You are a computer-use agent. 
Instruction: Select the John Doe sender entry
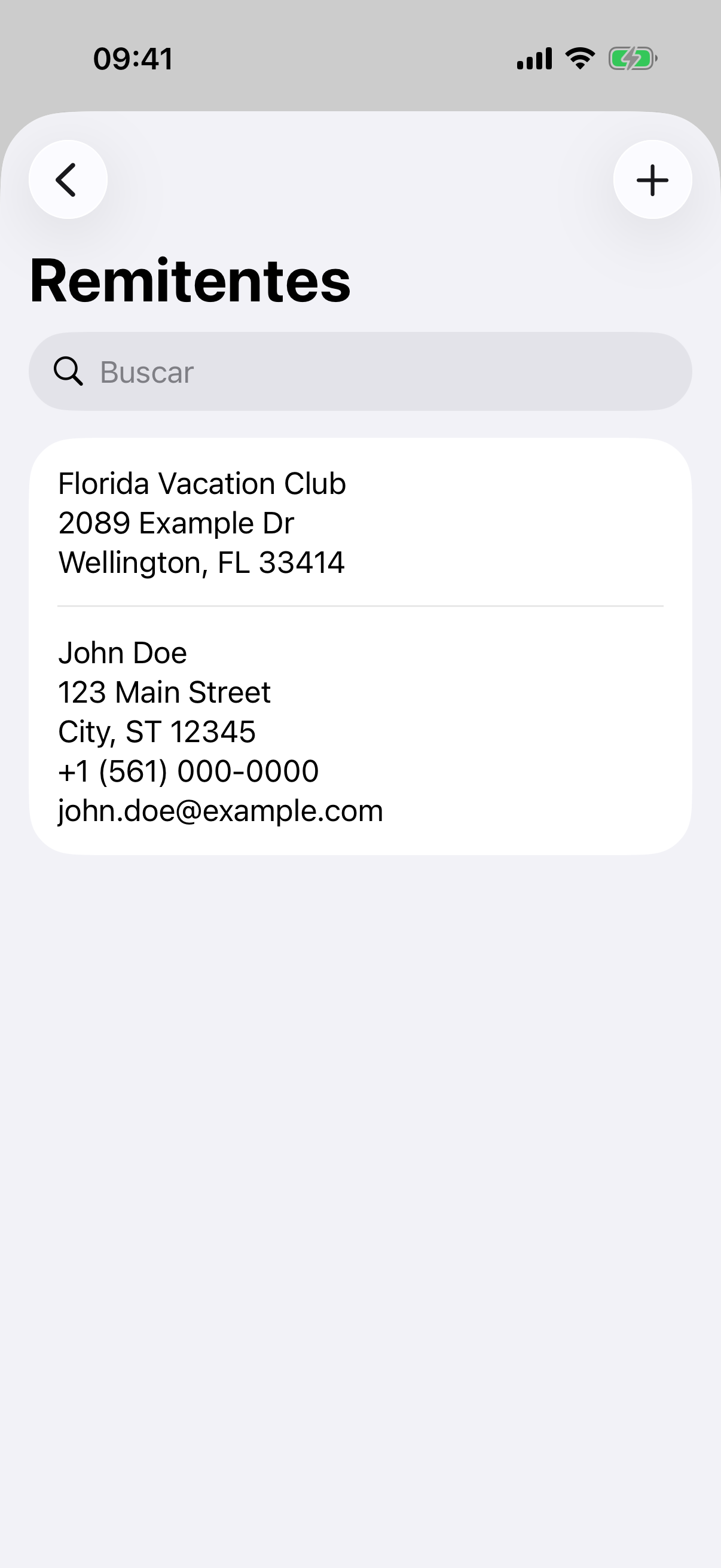pyautogui.click(x=360, y=731)
